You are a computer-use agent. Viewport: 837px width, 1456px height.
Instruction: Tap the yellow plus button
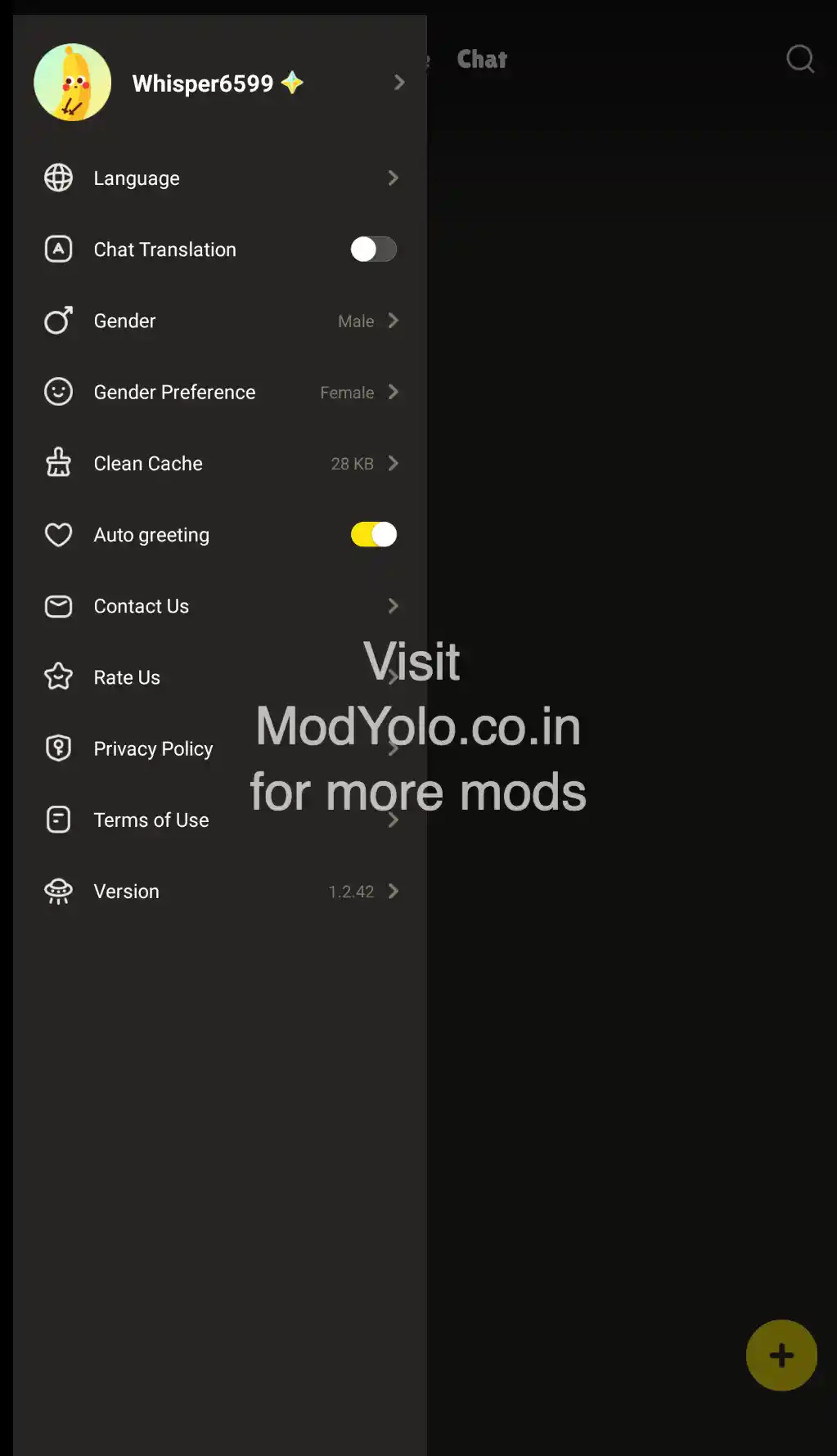(x=781, y=1355)
